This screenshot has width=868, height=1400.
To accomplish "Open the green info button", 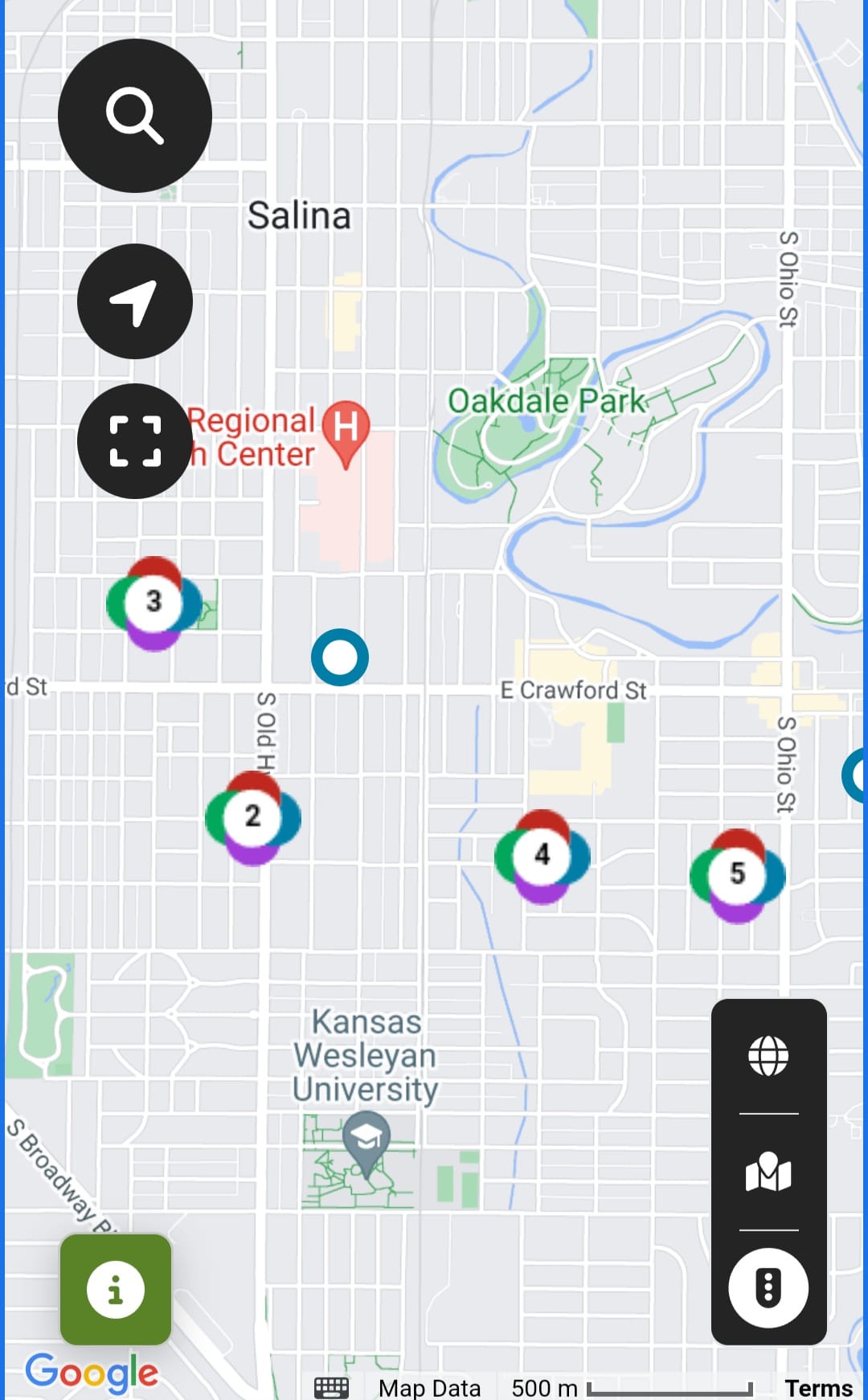I will tap(116, 1289).
